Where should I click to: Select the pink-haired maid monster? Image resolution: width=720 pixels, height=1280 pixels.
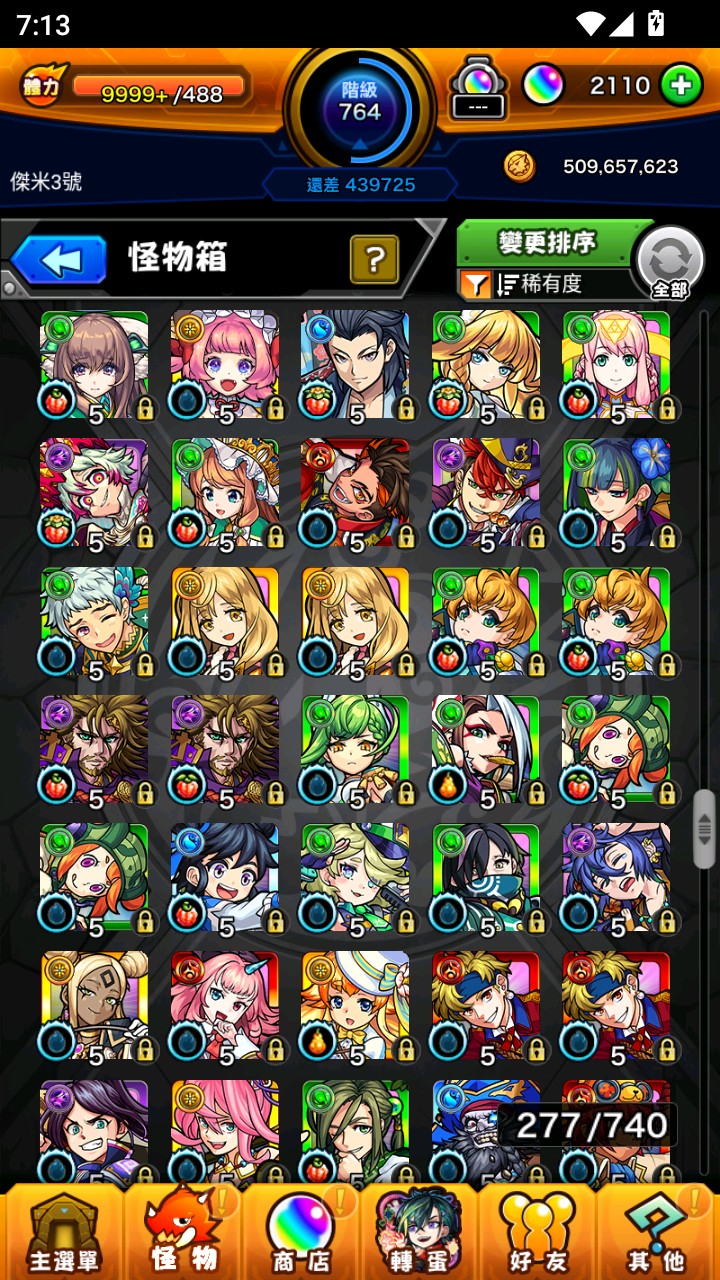(x=225, y=364)
